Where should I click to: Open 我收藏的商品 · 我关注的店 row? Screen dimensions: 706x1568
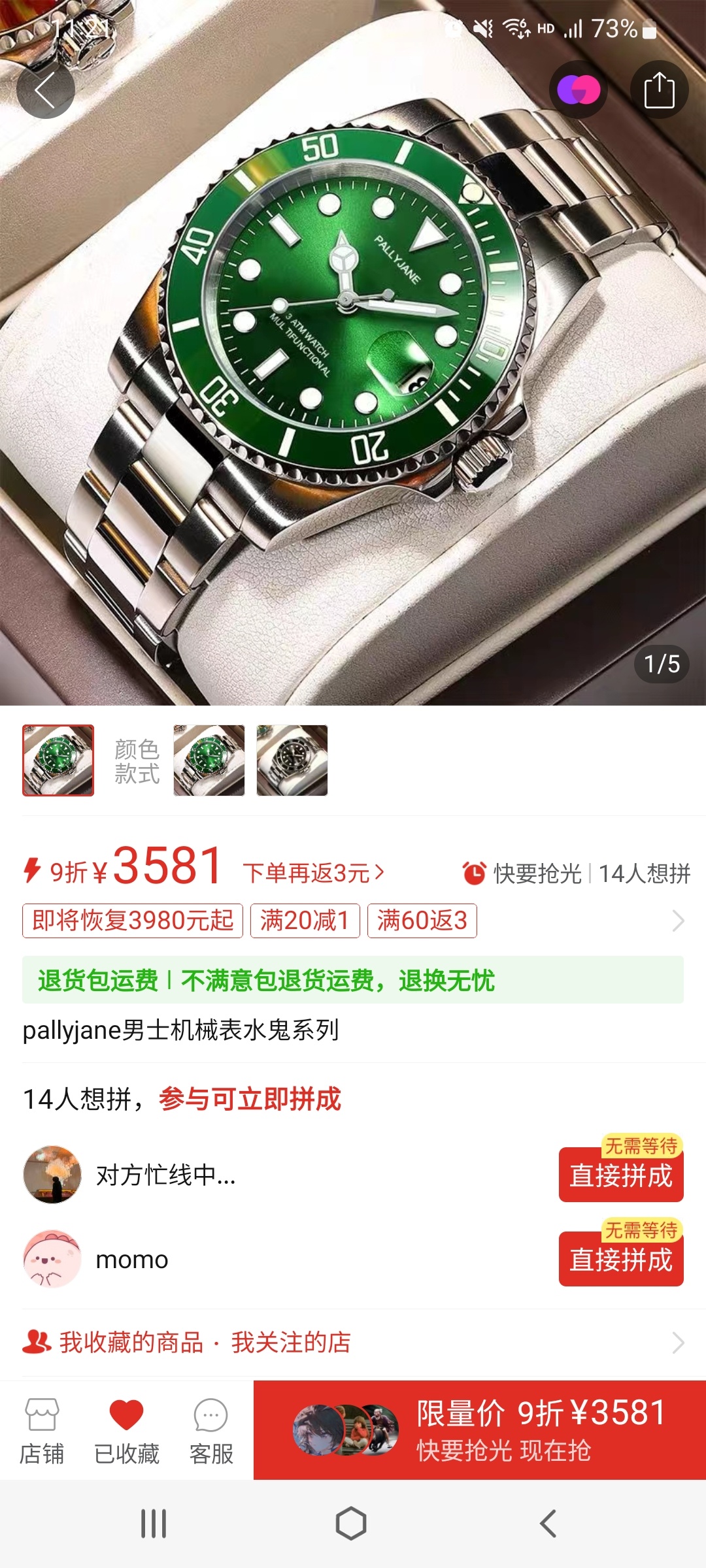pyautogui.click(x=353, y=1343)
